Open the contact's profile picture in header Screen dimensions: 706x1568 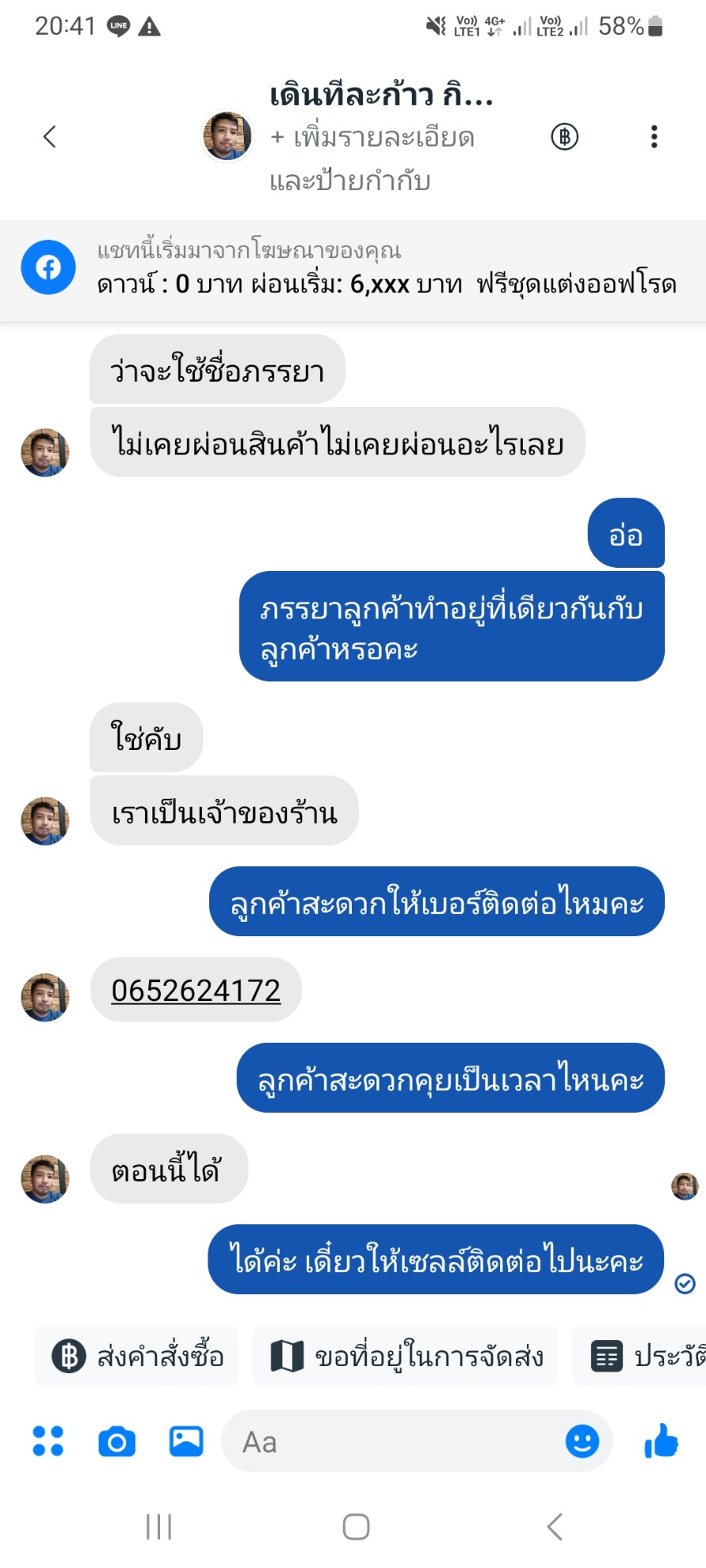[227, 136]
